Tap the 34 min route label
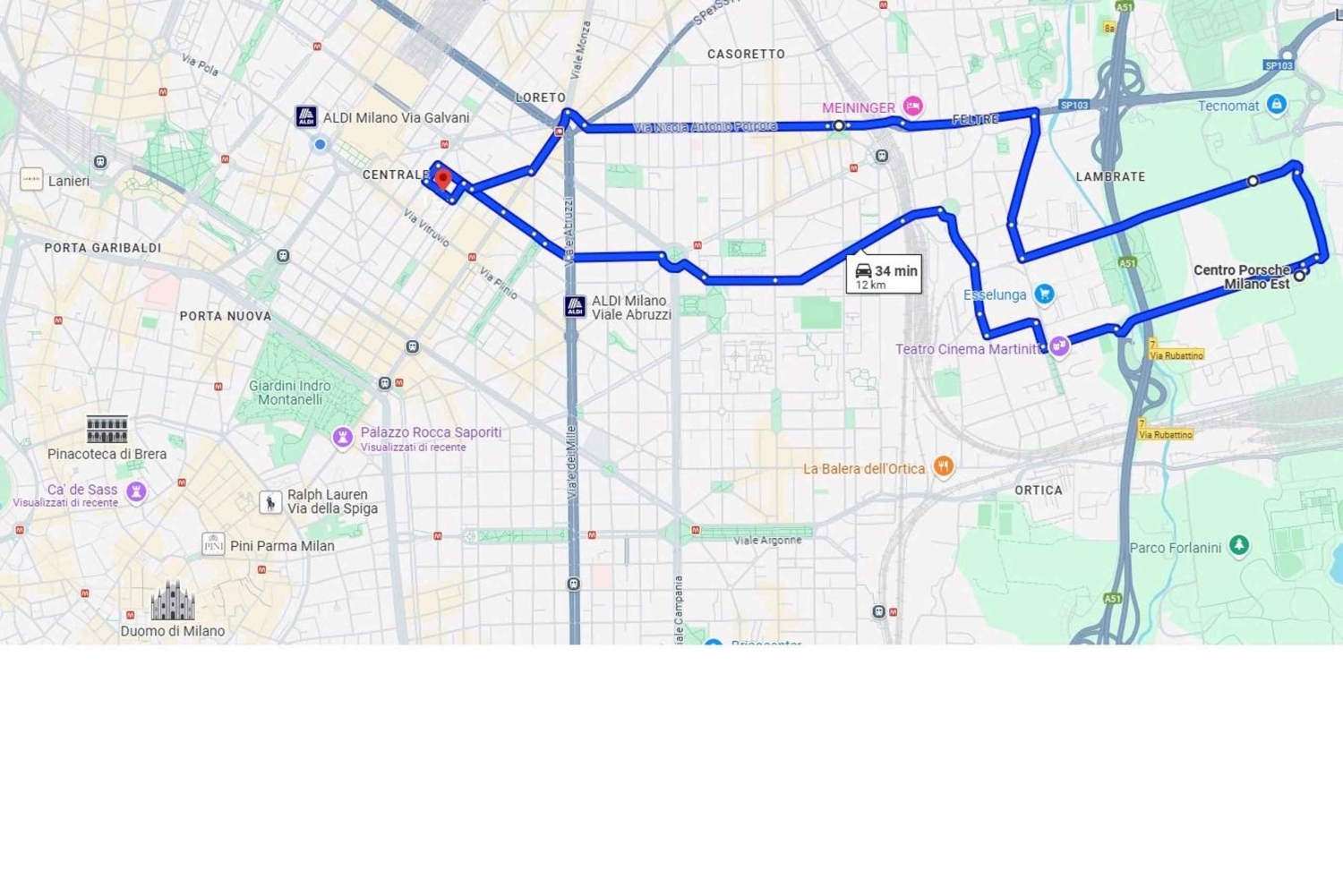 tap(885, 275)
